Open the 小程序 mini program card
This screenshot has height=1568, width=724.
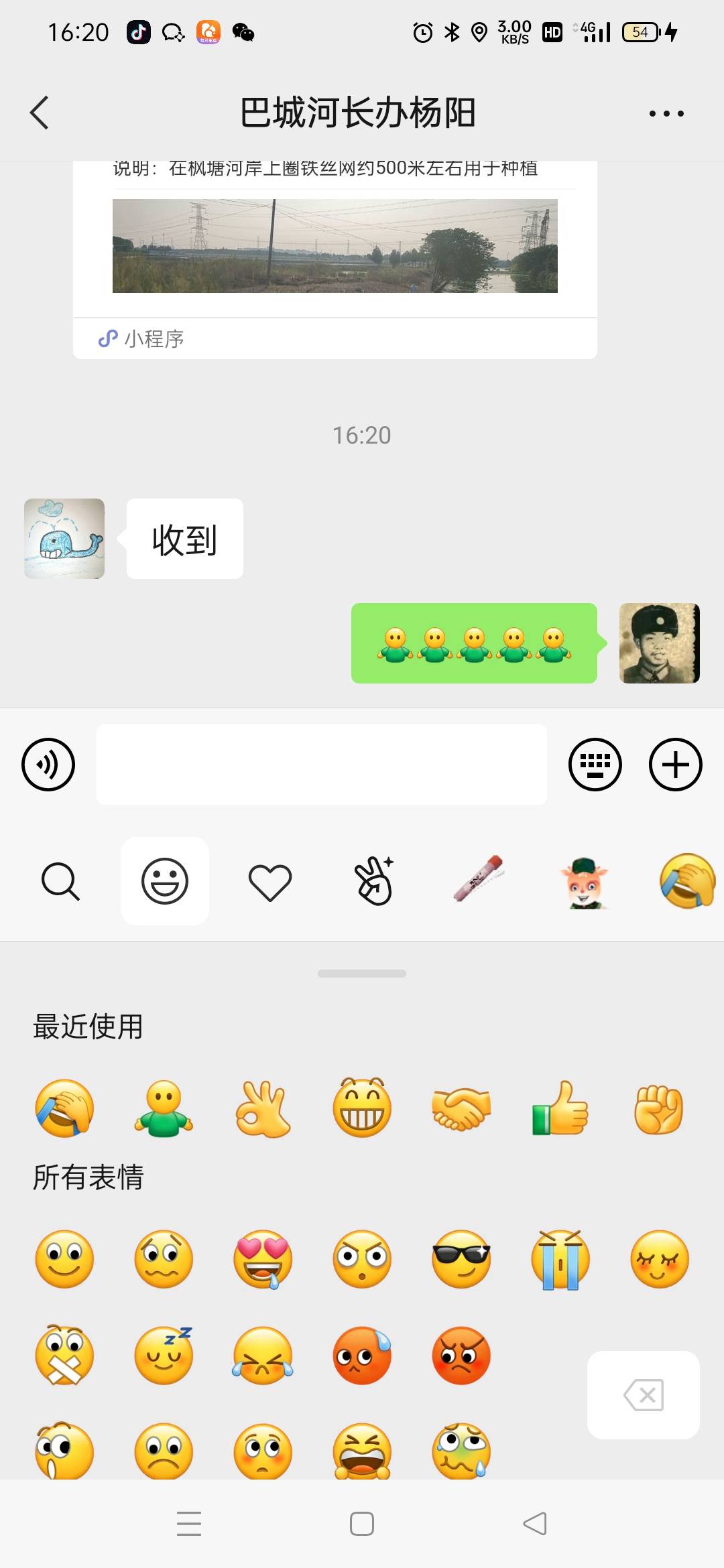click(335, 260)
